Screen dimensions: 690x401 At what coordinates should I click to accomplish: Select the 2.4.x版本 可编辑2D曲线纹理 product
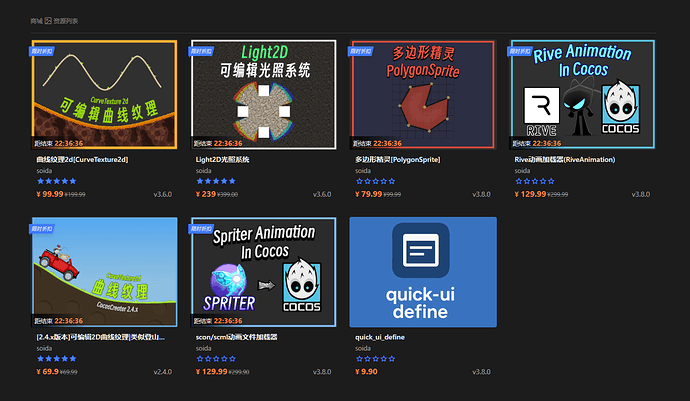(x=105, y=272)
